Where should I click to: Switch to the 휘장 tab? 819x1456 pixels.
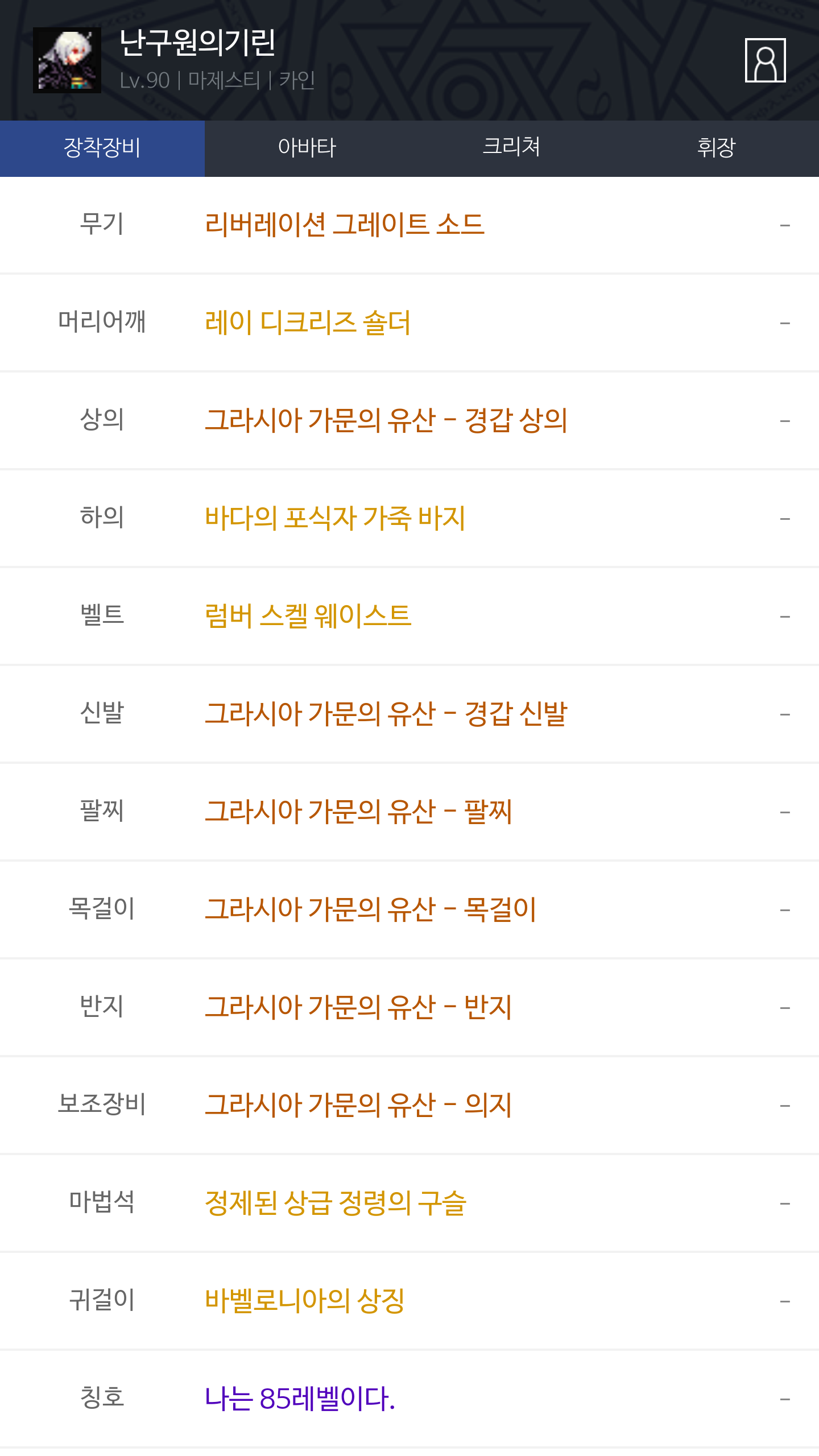(x=717, y=148)
